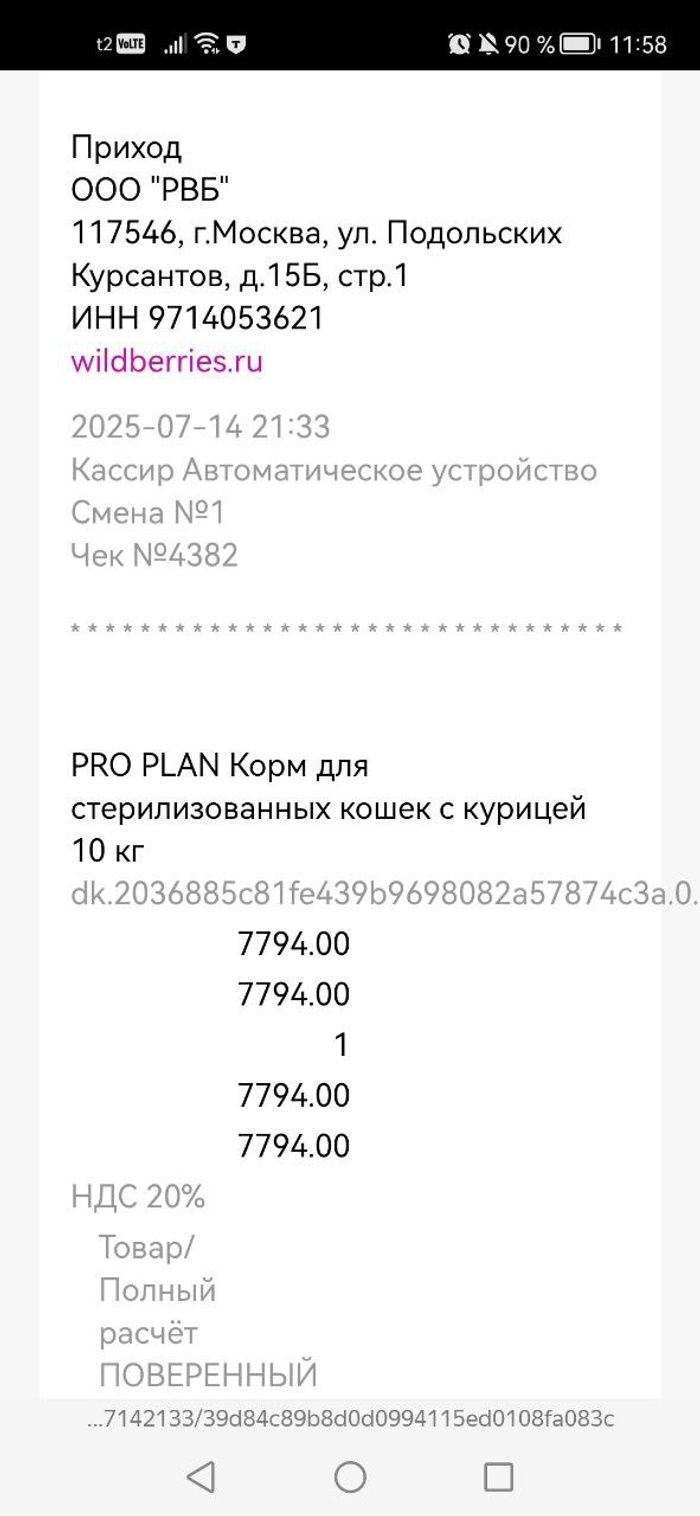Go to the home screen
700x1516 pixels.
click(350, 1476)
